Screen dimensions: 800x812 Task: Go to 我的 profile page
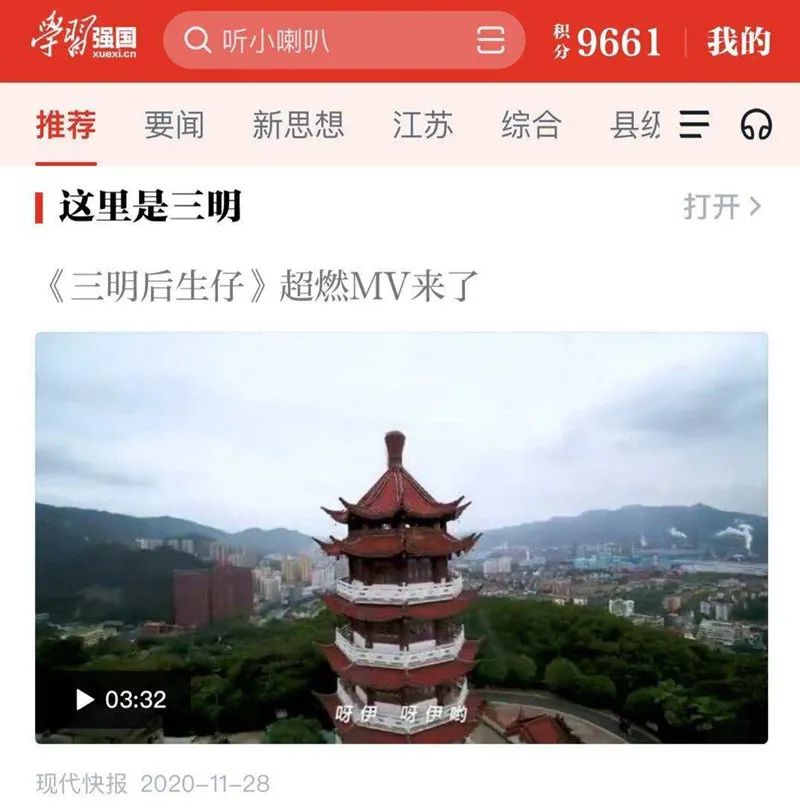click(x=739, y=41)
